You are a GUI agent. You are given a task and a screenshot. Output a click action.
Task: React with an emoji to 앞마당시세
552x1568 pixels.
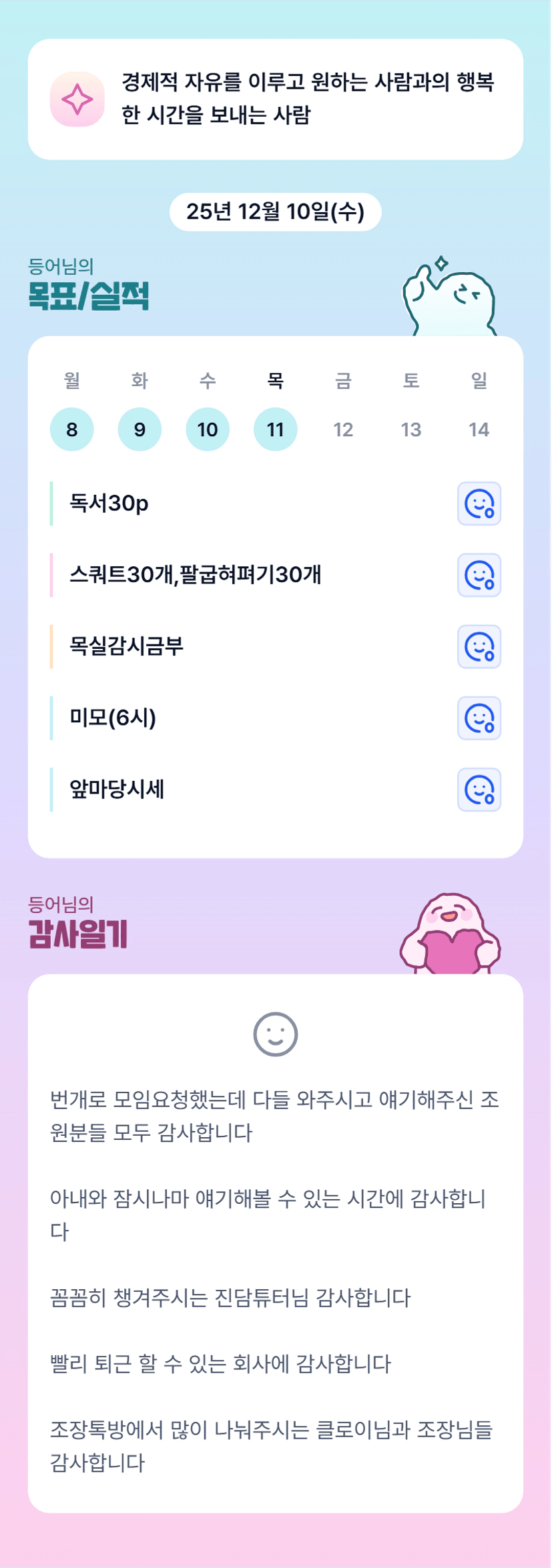479,790
